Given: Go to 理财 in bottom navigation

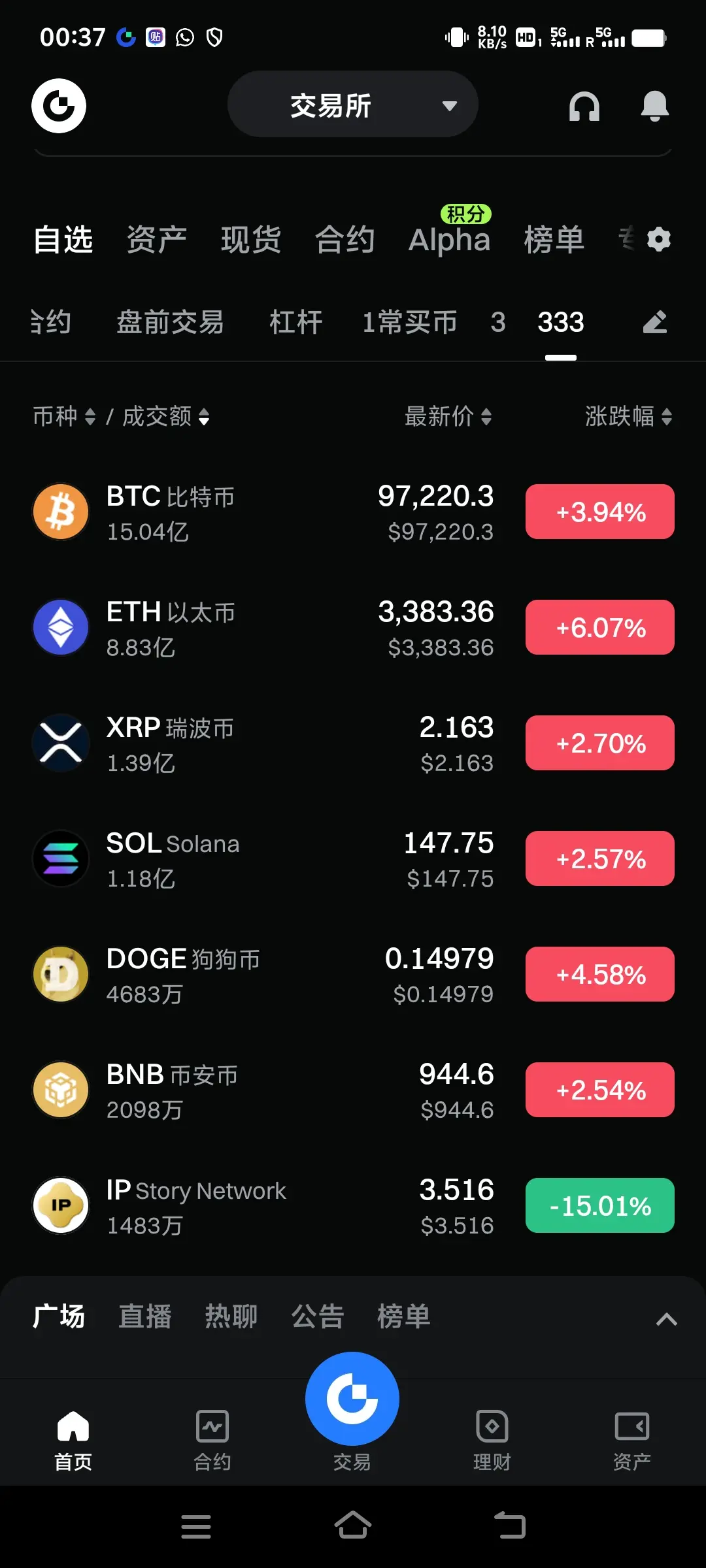Looking at the screenshot, I should [492, 1441].
